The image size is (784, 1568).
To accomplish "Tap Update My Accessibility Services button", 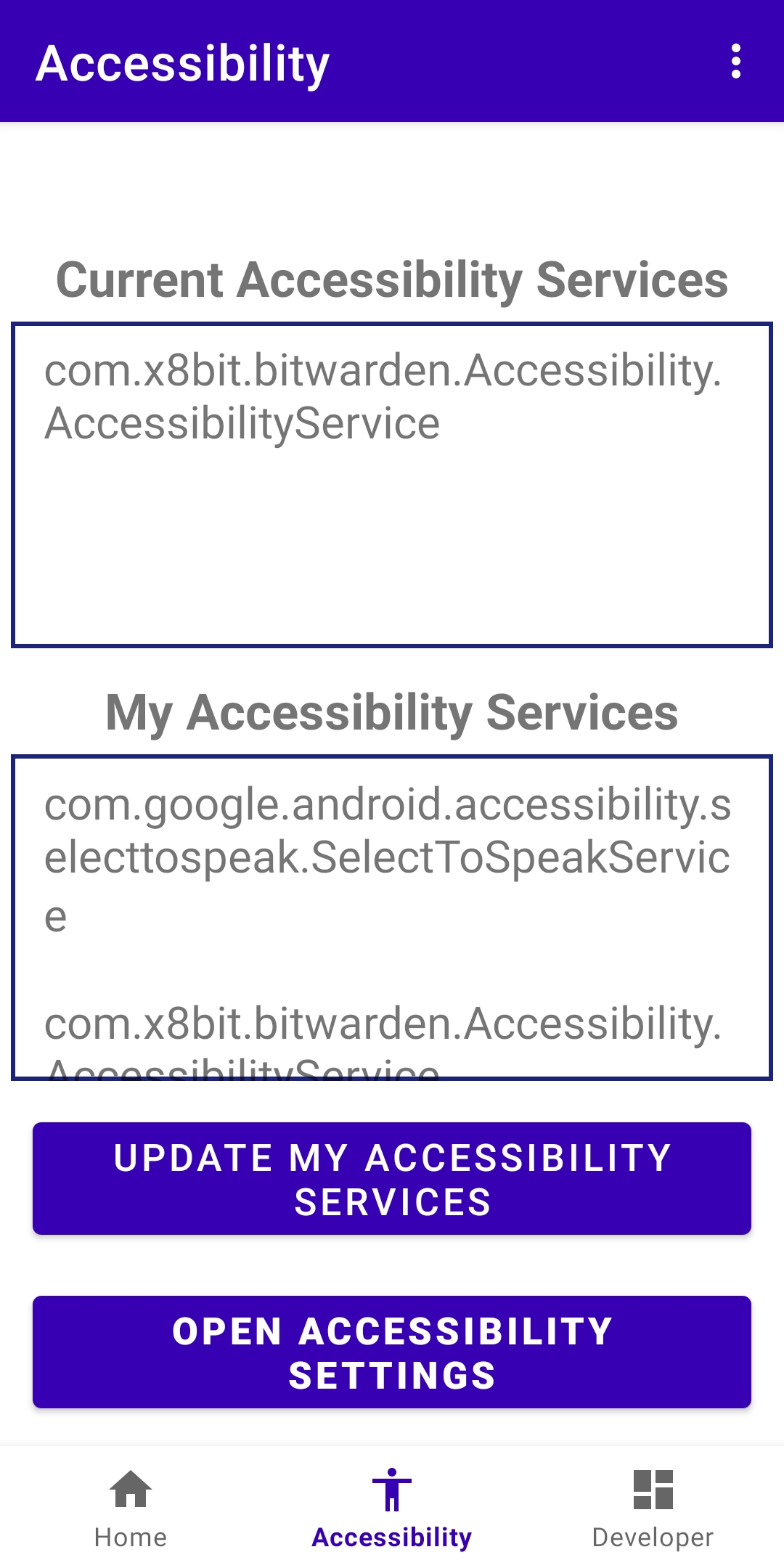I will 392,1179.
